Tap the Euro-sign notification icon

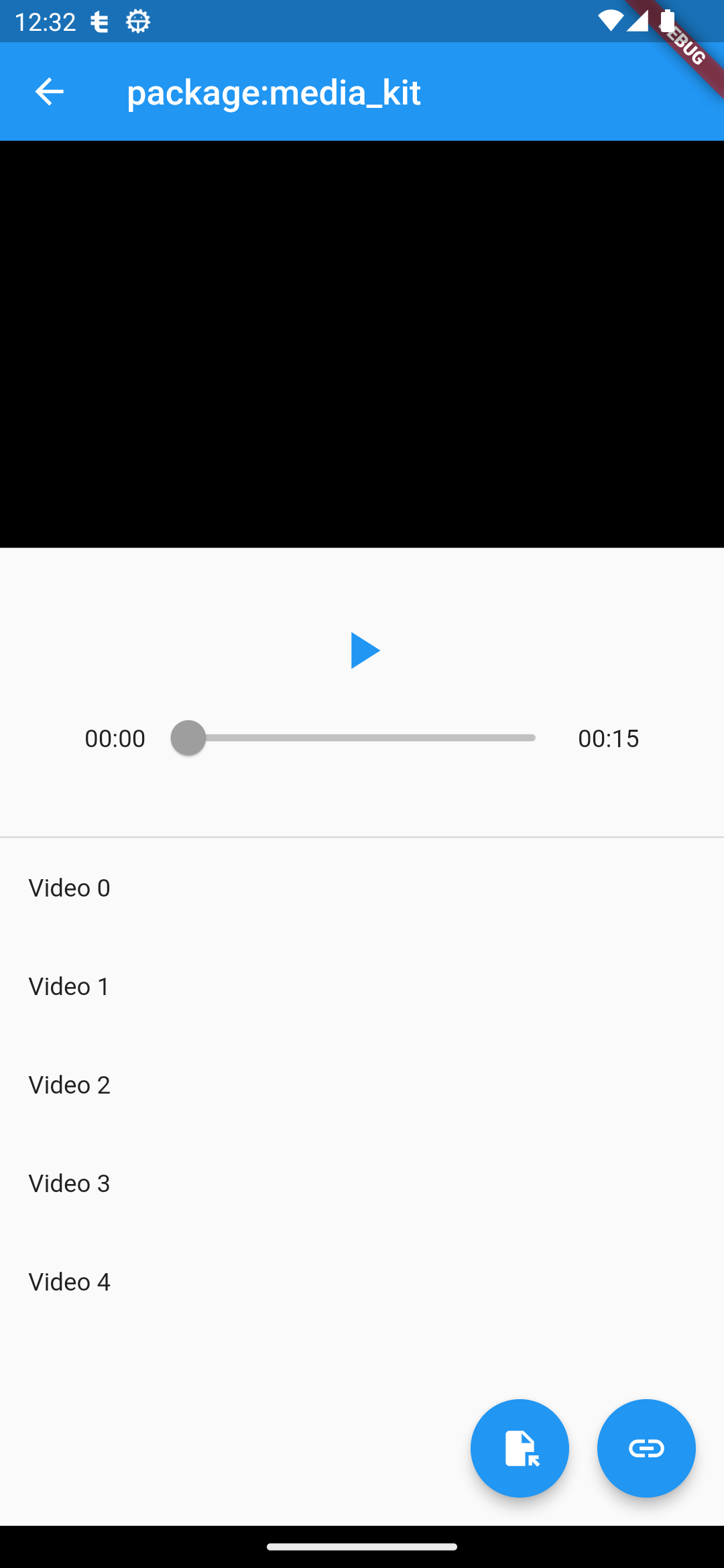pos(99,21)
